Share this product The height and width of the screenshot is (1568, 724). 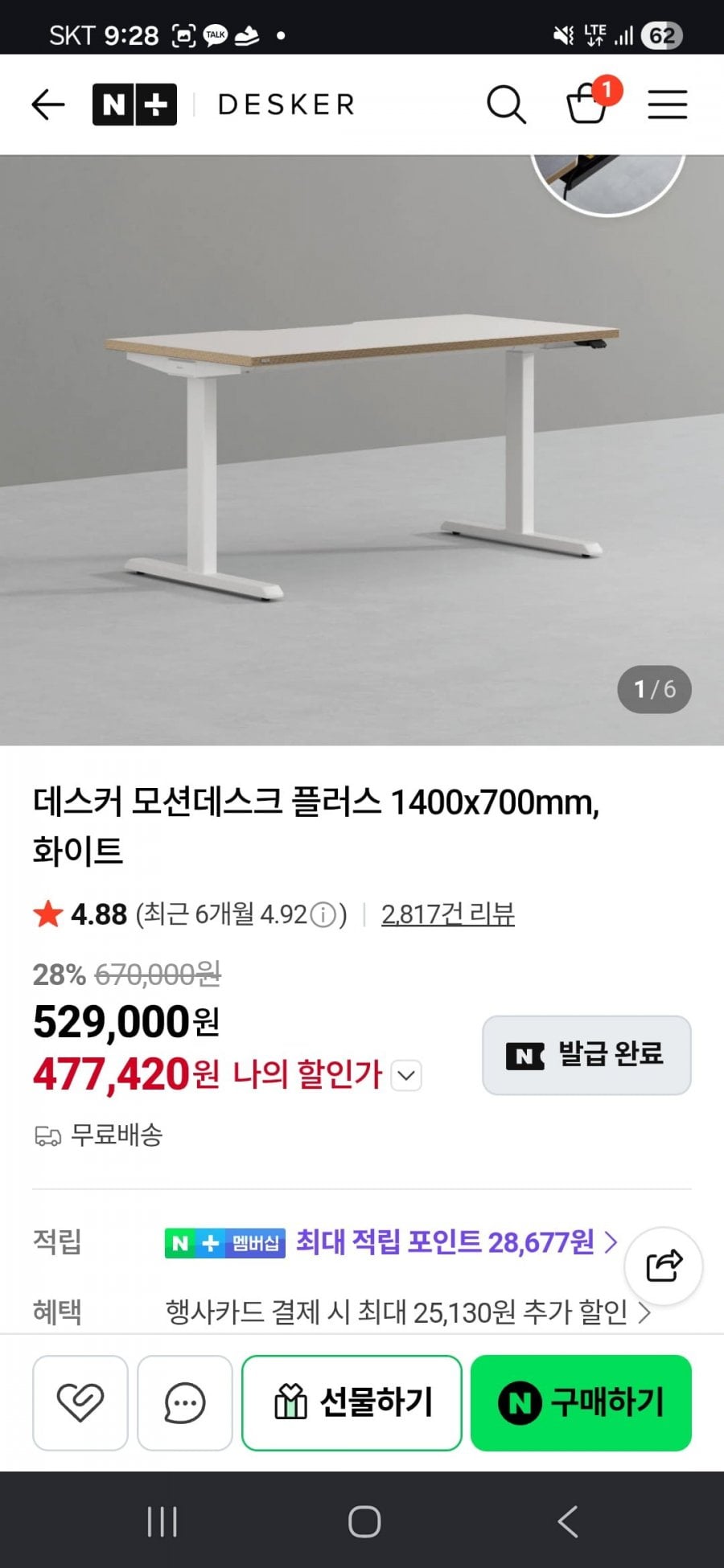pos(664,1266)
